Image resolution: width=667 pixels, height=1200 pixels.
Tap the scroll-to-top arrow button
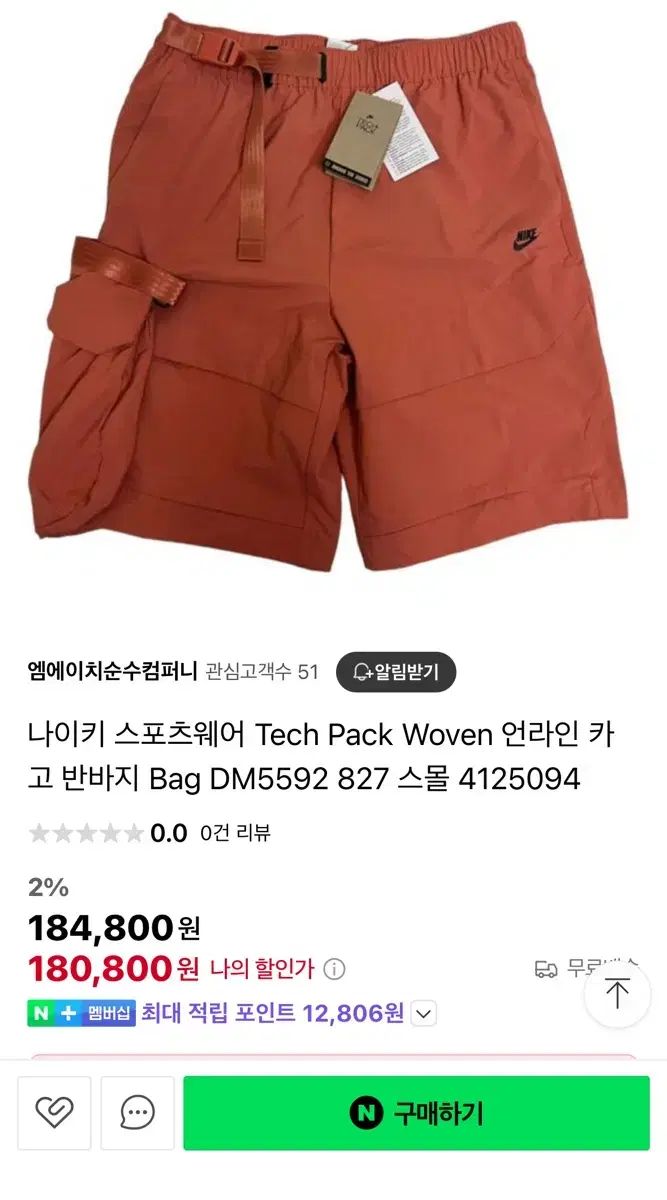point(617,994)
